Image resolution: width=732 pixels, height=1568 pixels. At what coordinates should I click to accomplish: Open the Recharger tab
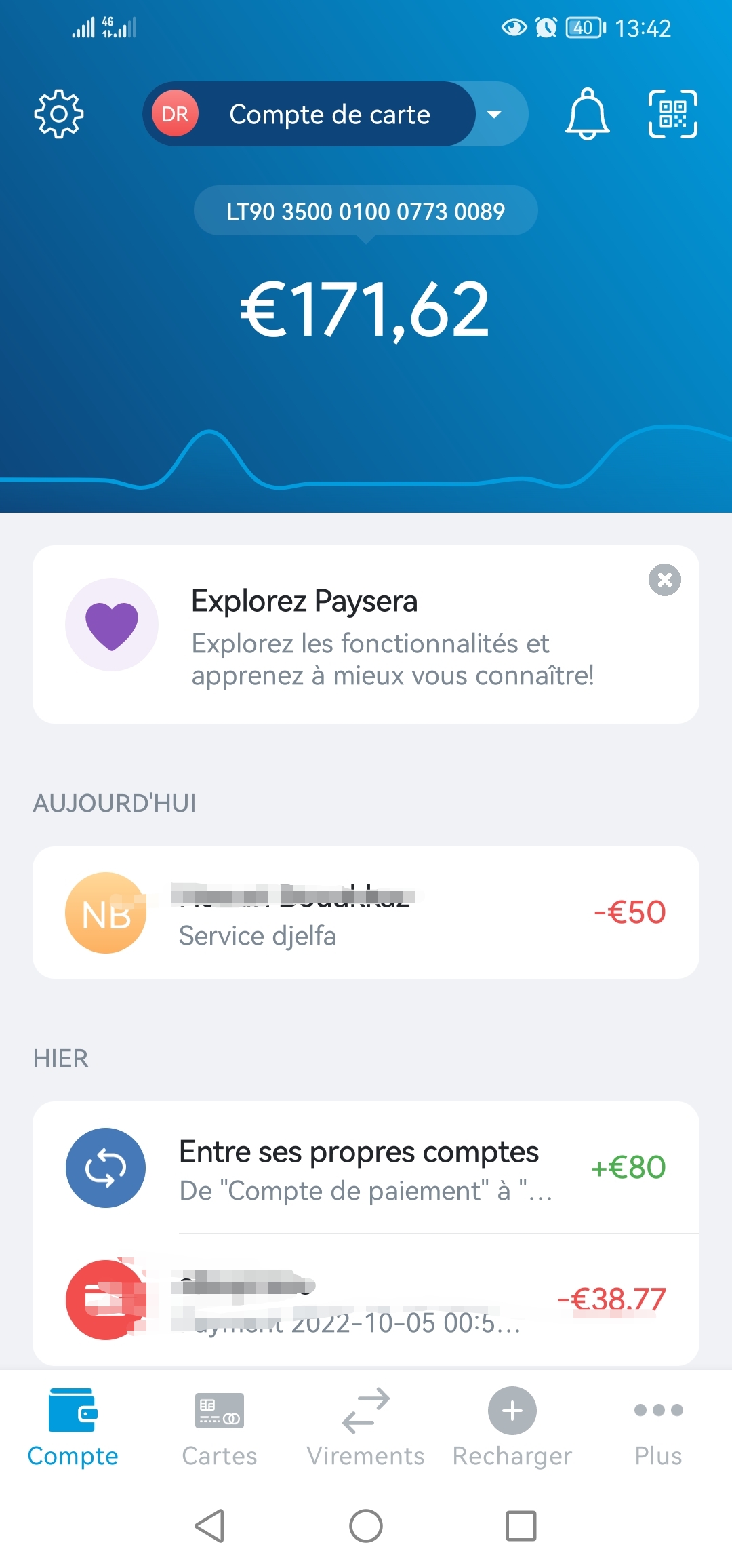tap(512, 1428)
